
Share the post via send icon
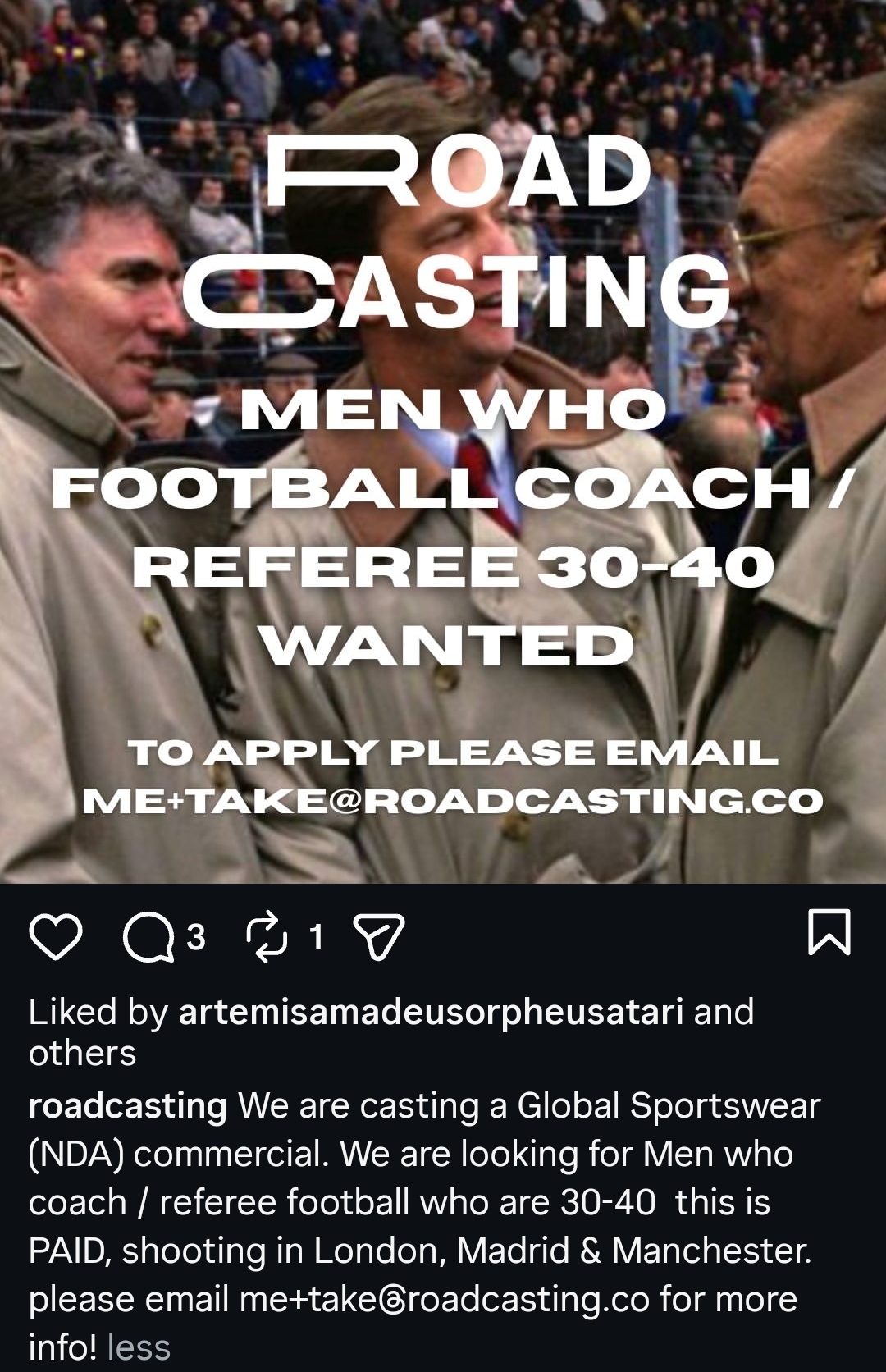[x=378, y=937]
